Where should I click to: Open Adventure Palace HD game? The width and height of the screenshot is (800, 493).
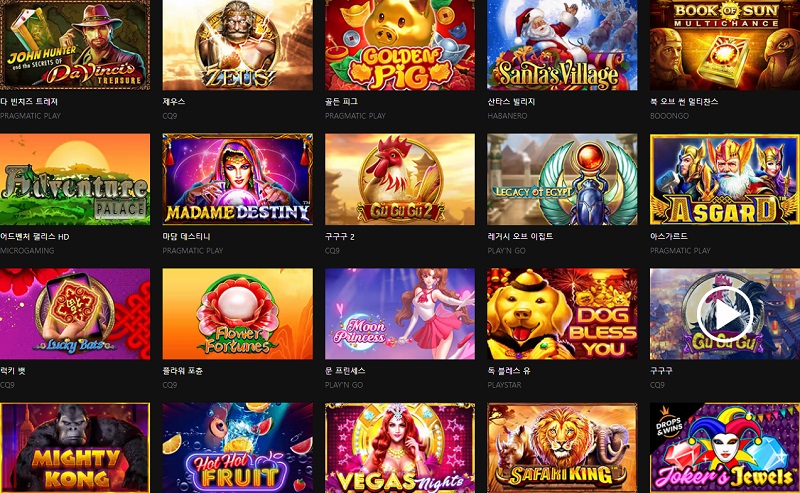pyautogui.click(x=75, y=180)
